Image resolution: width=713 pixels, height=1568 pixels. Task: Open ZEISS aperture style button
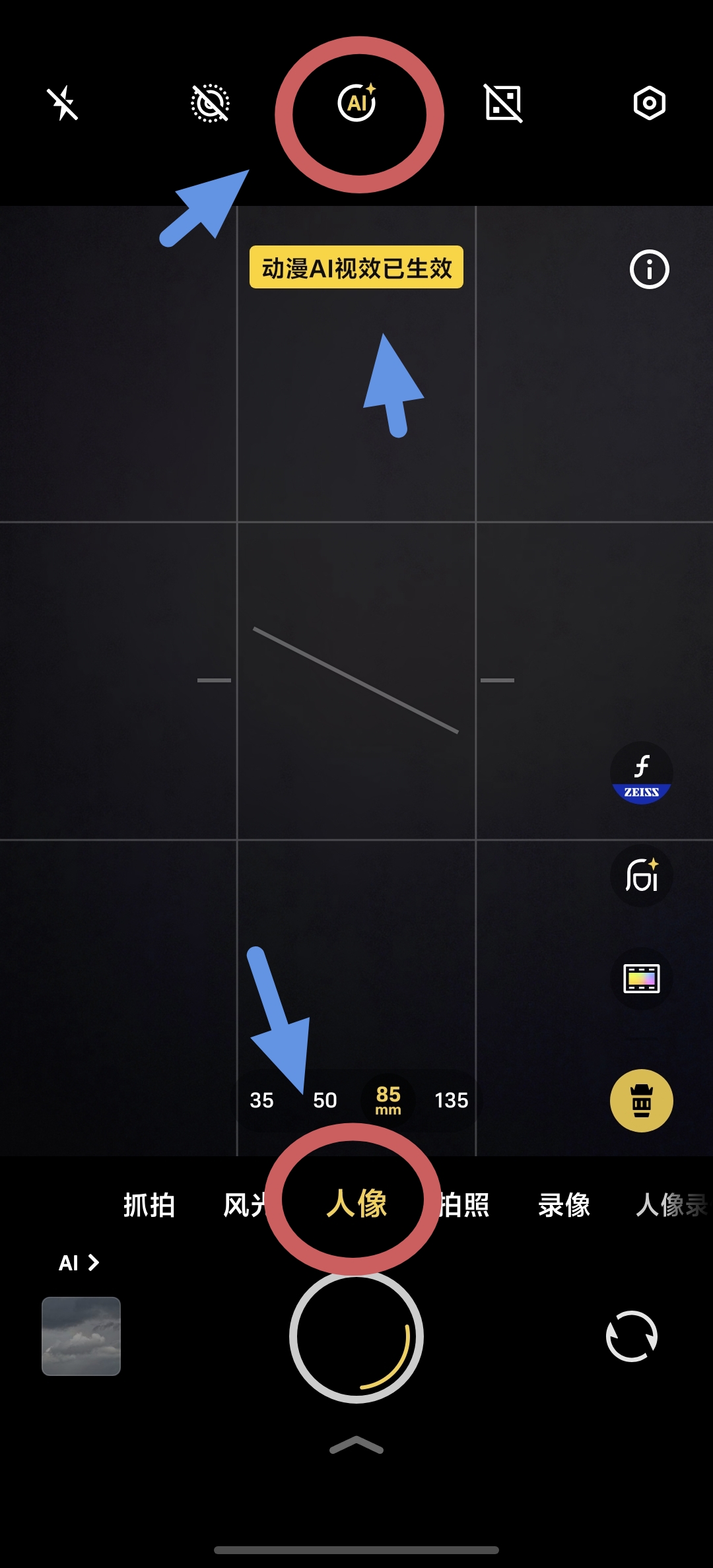click(x=641, y=773)
